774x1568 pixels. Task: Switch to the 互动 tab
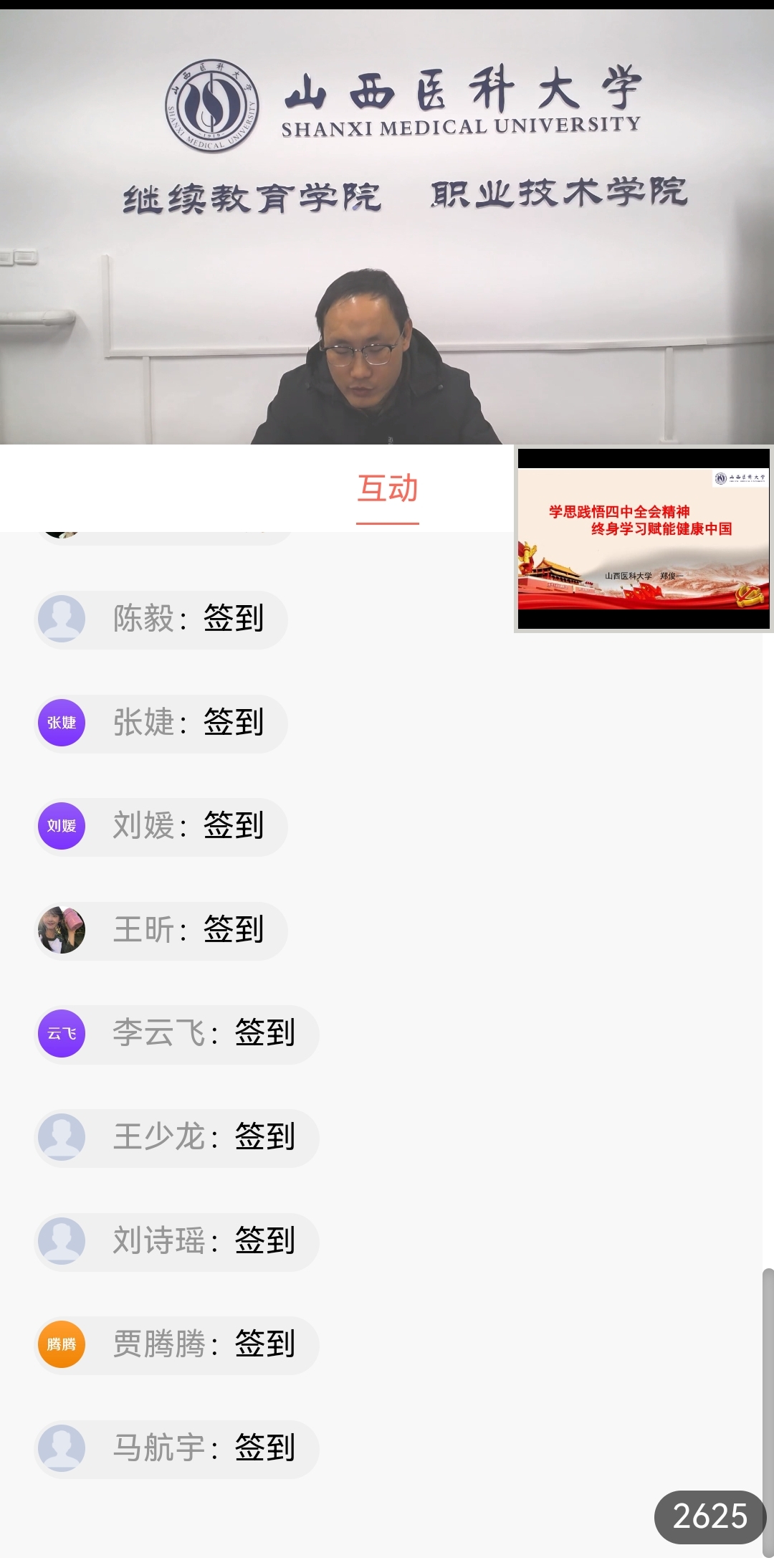388,489
